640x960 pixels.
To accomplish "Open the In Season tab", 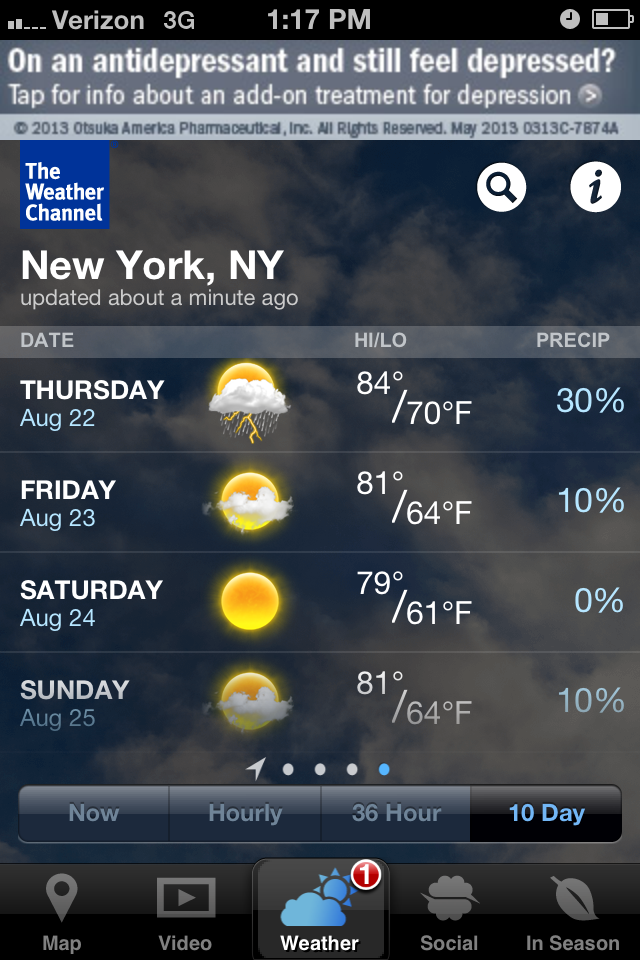I will 573,912.
